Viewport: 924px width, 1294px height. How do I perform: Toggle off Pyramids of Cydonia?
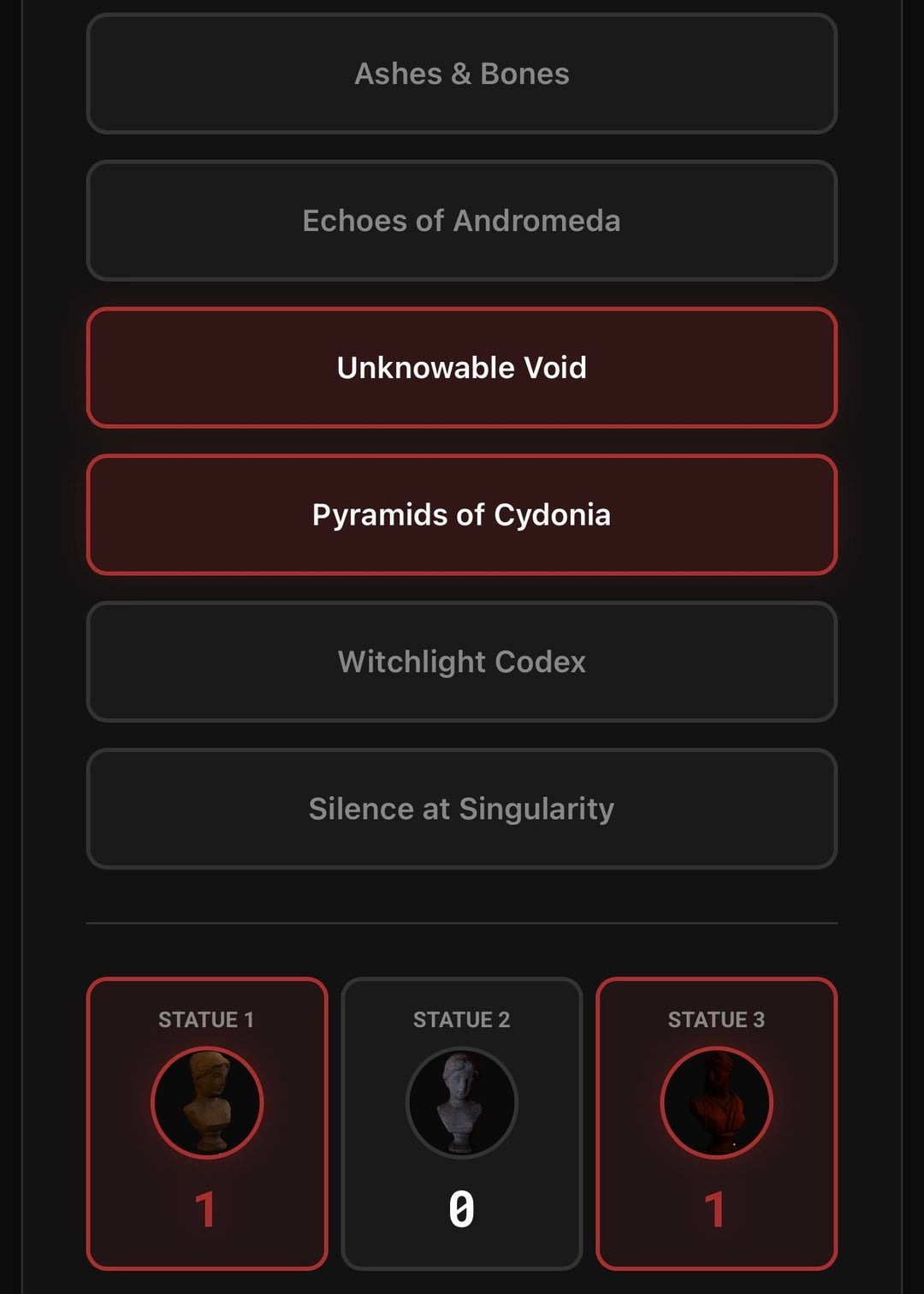click(462, 515)
